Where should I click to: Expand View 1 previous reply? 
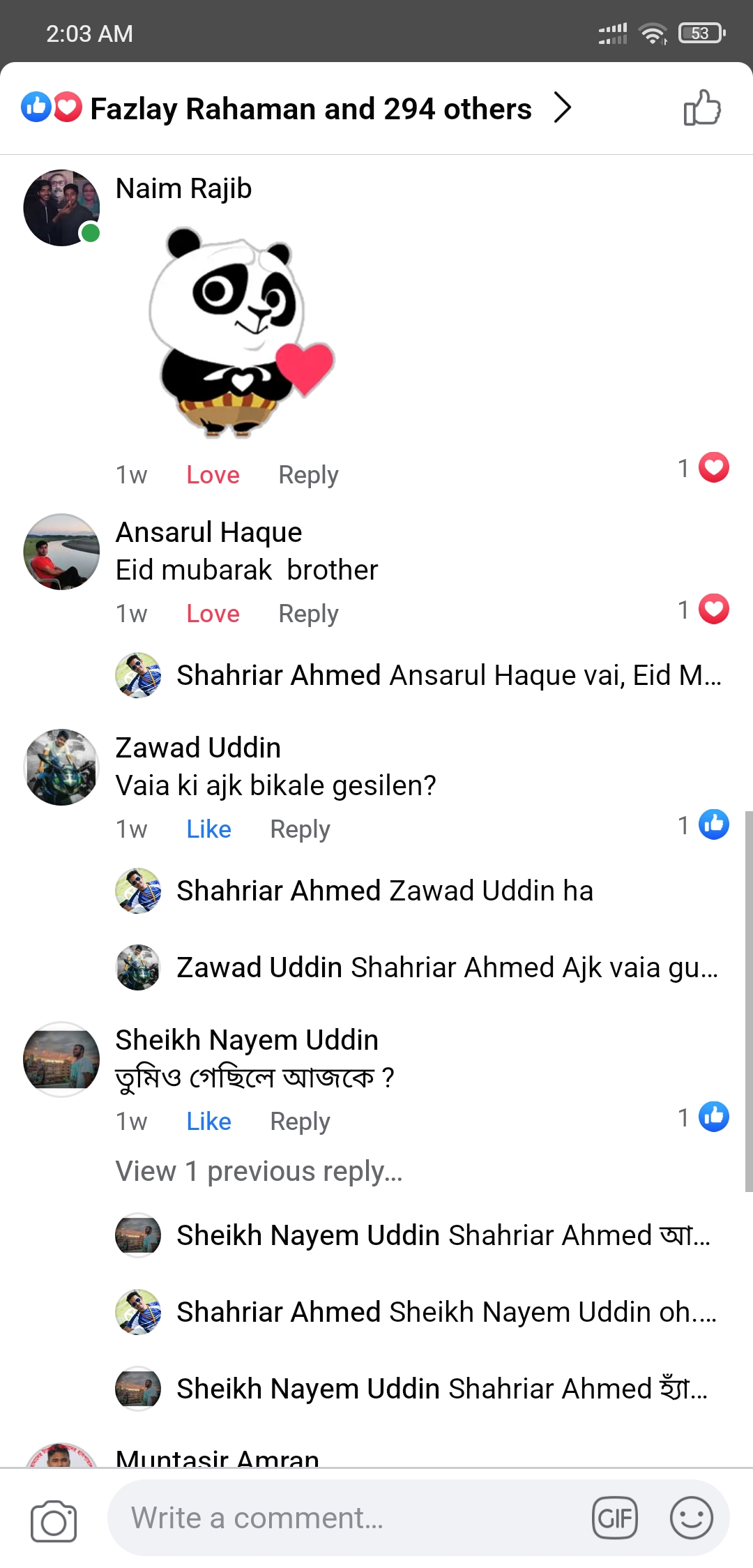(x=259, y=1172)
